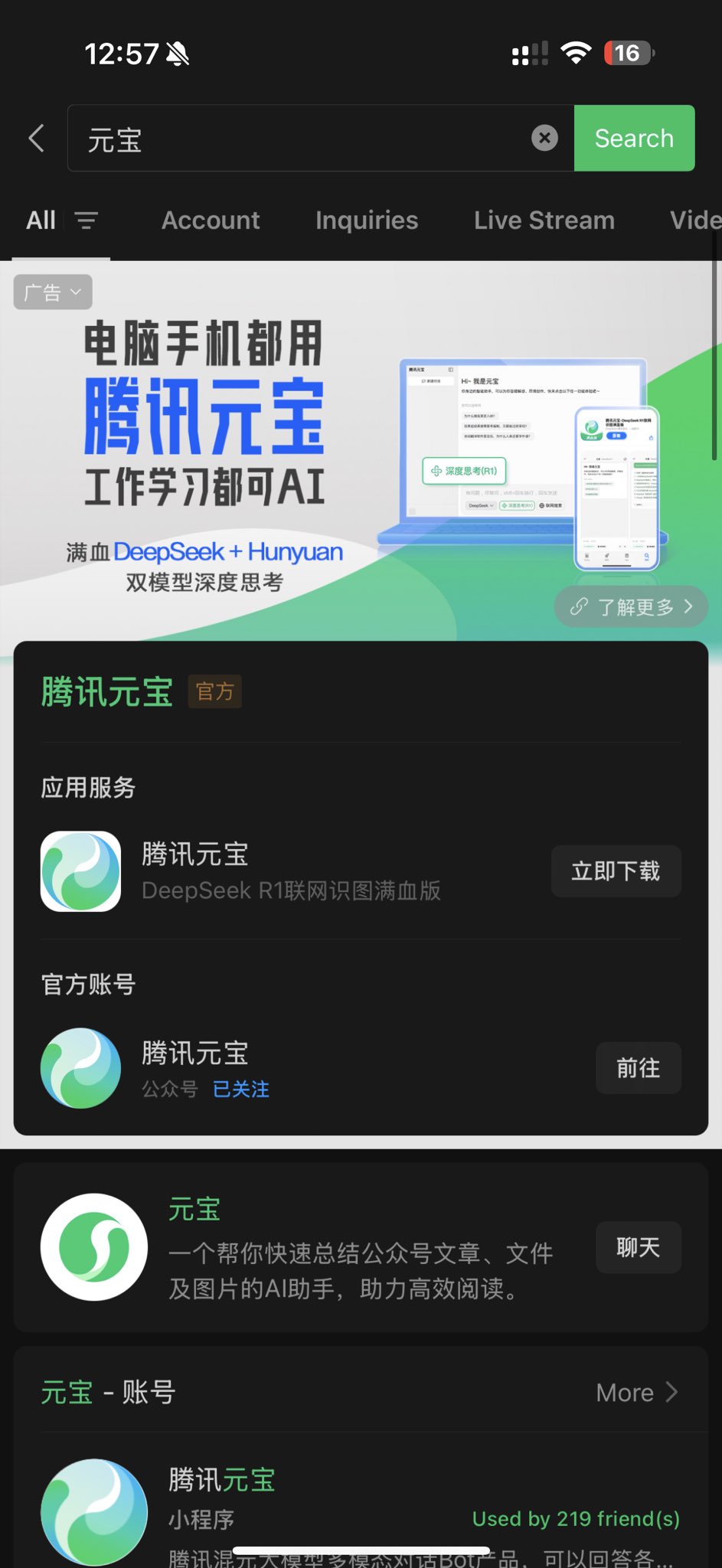
Task: Tap the 腾讯元宝 app icon under 应用服务
Action: click(x=81, y=871)
